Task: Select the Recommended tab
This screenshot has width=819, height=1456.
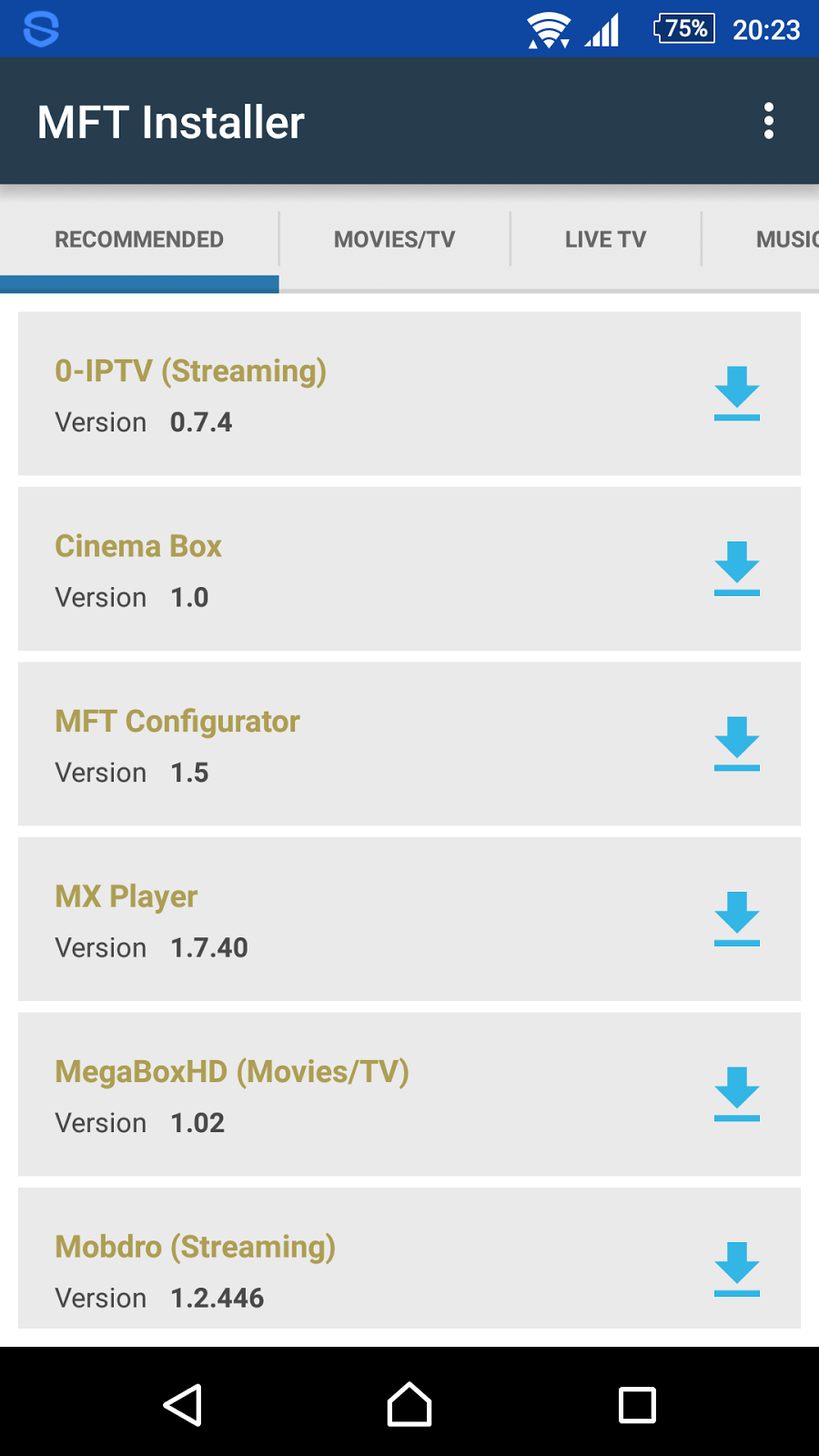Action: tap(139, 239)
